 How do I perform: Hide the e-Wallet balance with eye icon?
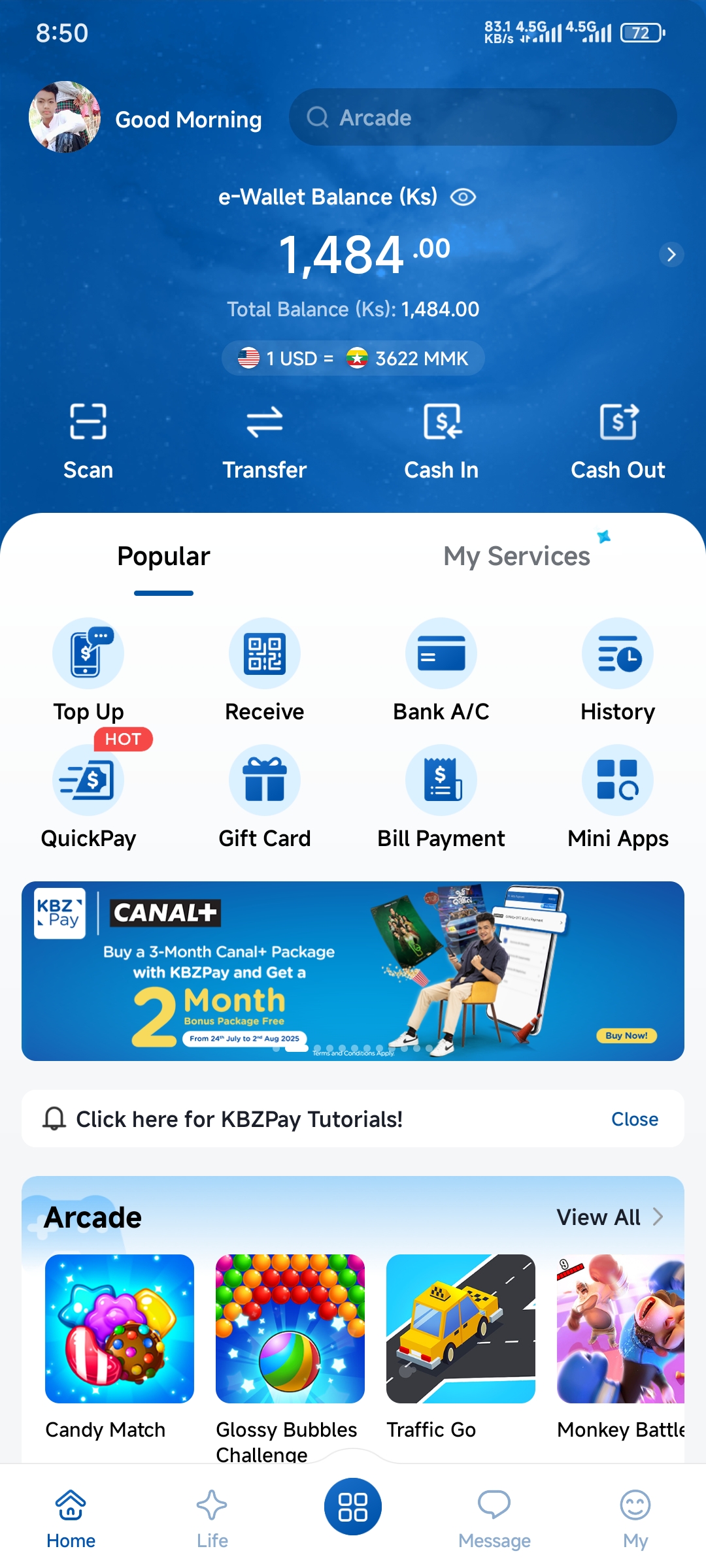[463, 197]
